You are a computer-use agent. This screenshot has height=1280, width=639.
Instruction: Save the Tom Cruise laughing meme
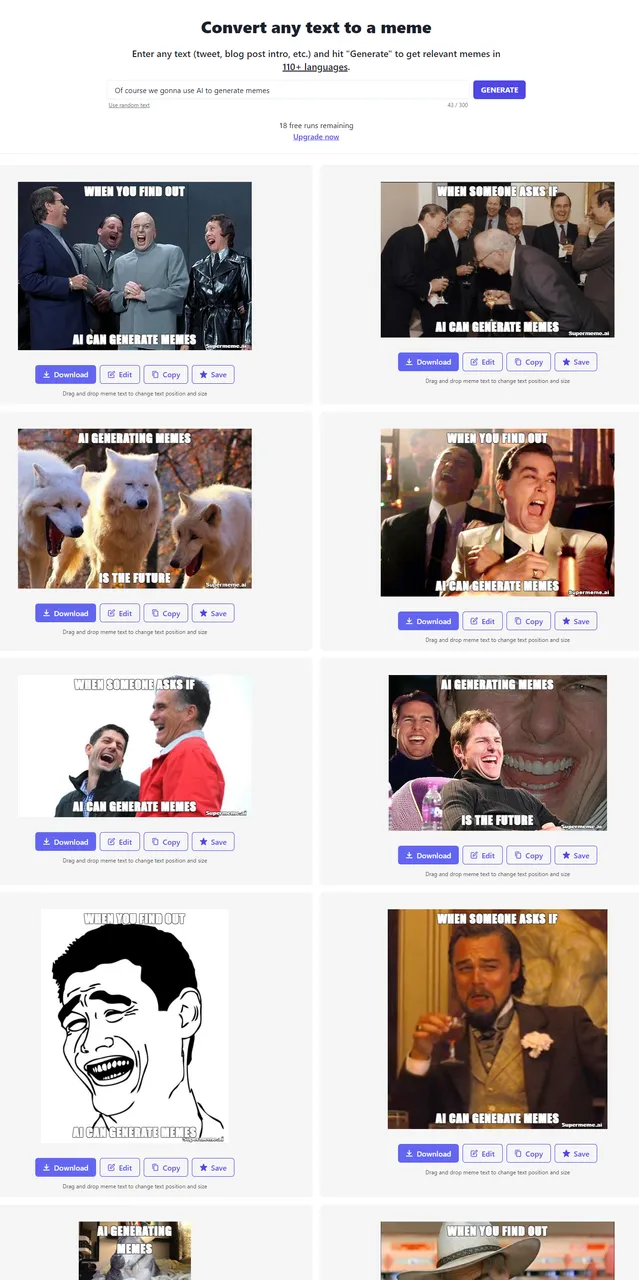pyautogui.click(x=576, y=855)
